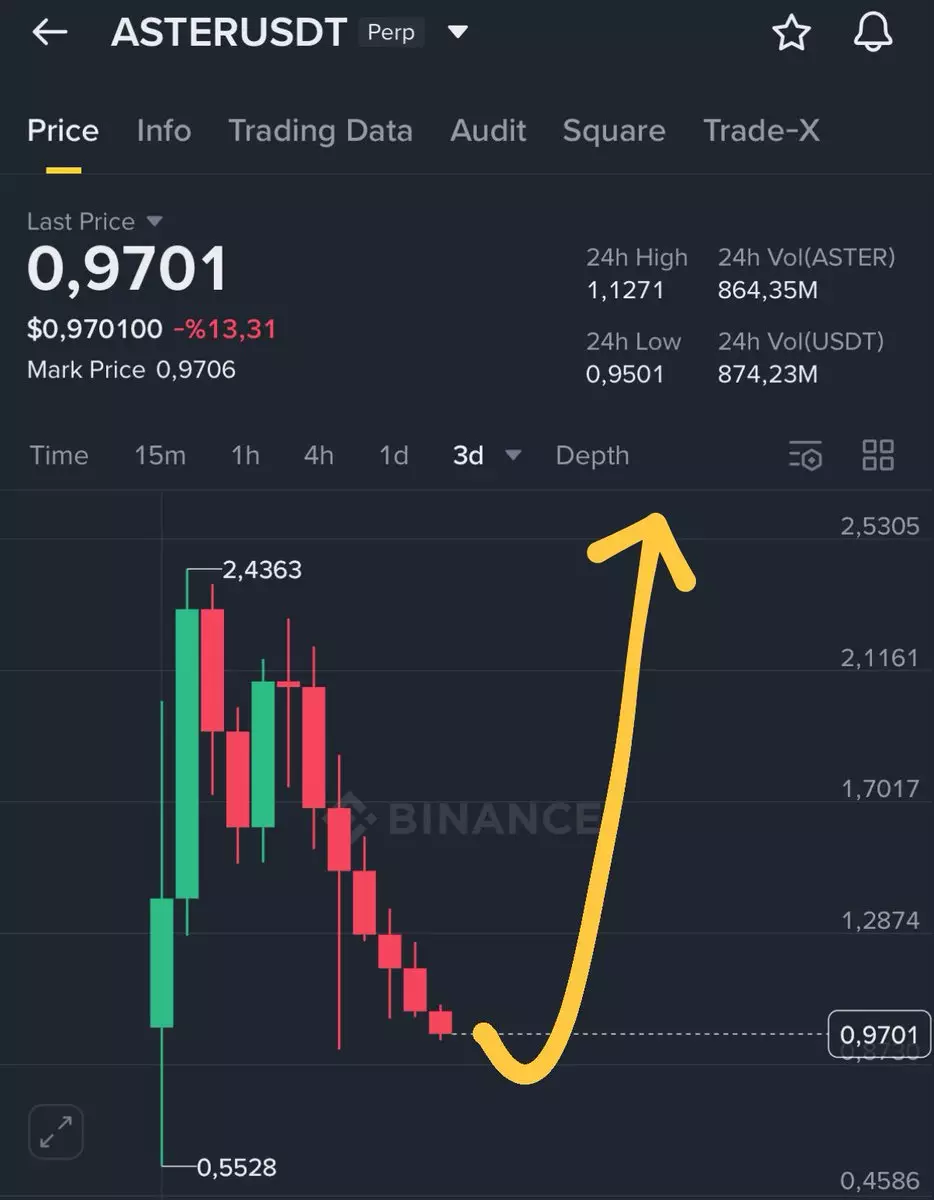Image resolution: width=934 pixels, height=1200 pixels.
Task: Select the 1d interval
Action: tap(393, 456)
